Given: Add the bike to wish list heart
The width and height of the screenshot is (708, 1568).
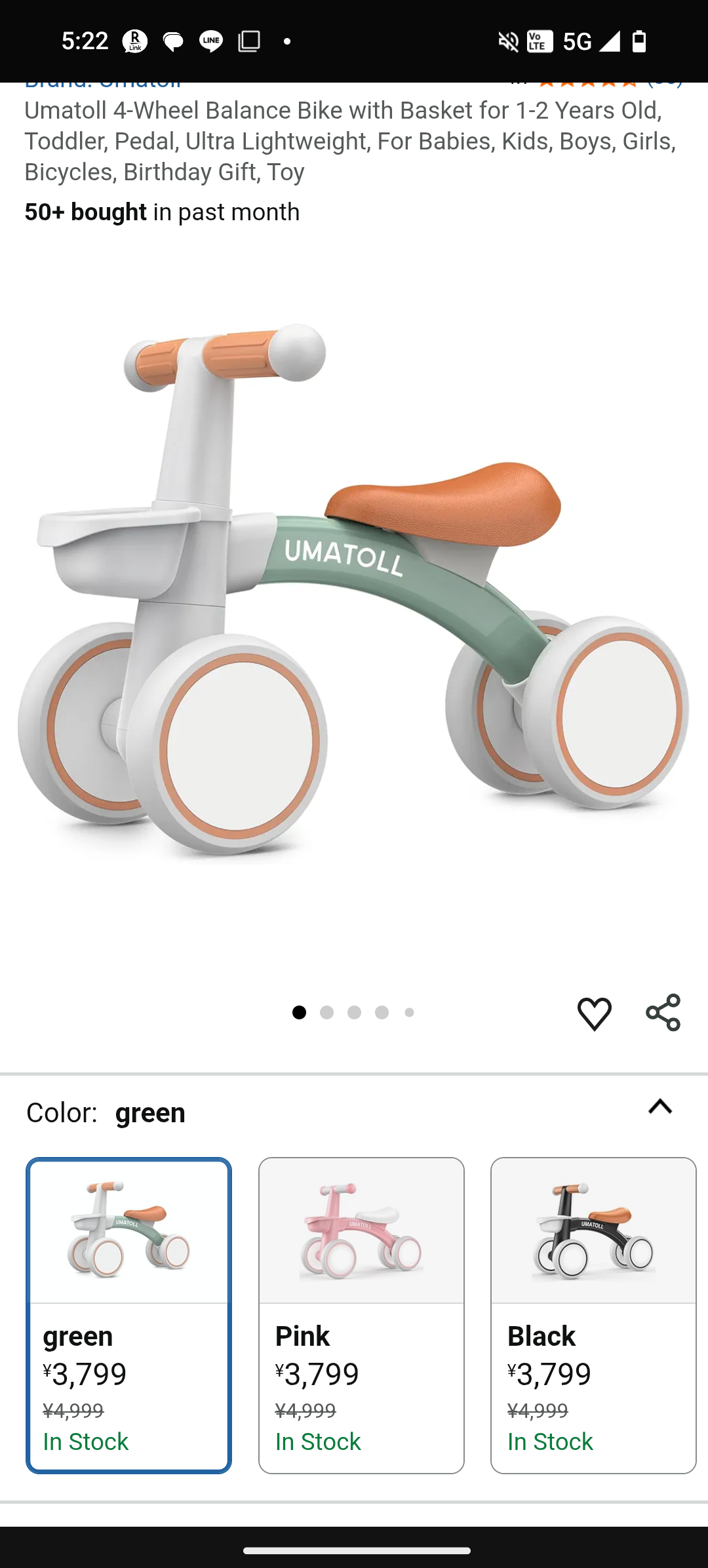Looking at the screenshot, I should (594, 1013).
